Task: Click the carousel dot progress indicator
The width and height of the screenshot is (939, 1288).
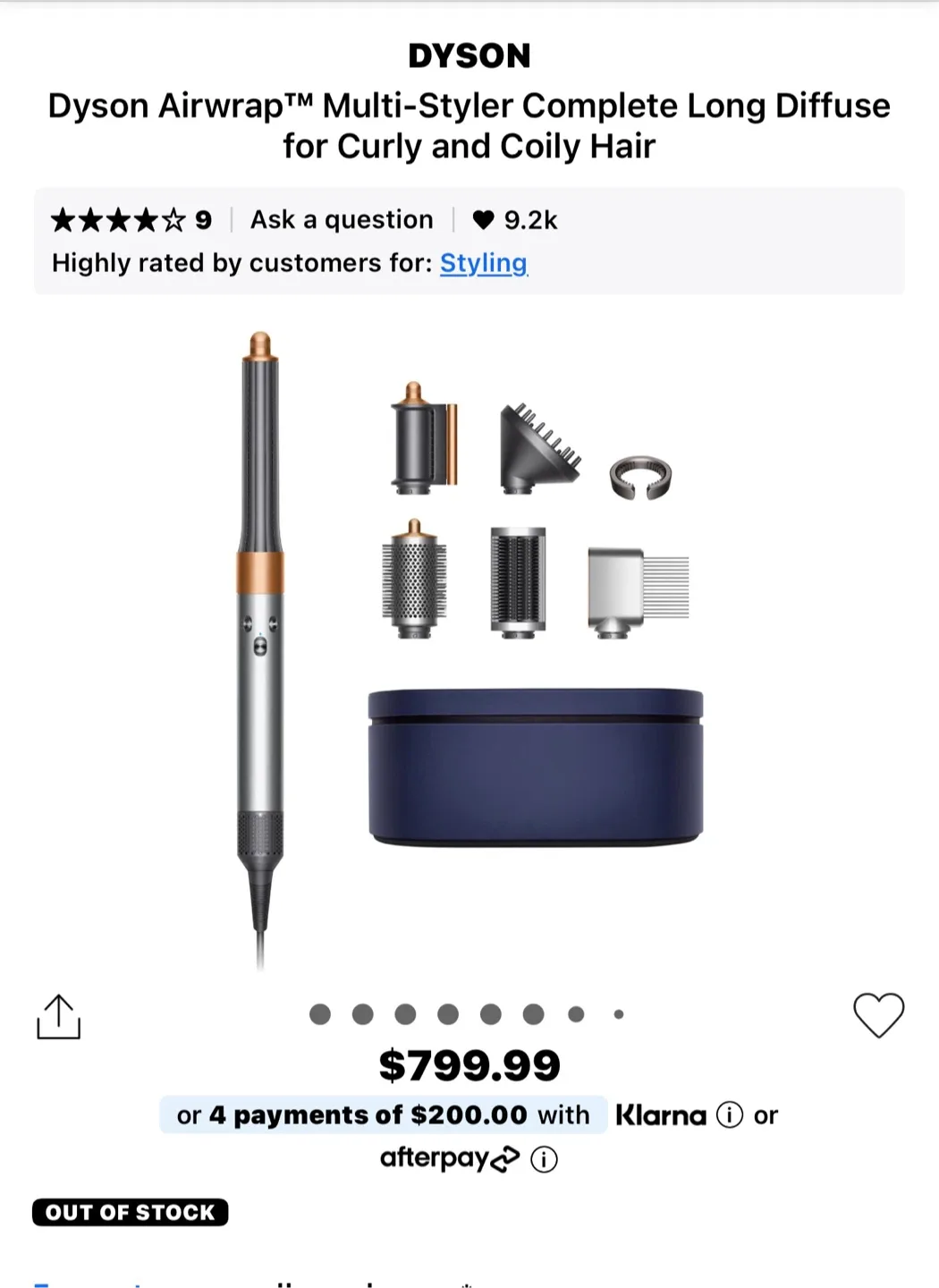Action: [469, 1013]
